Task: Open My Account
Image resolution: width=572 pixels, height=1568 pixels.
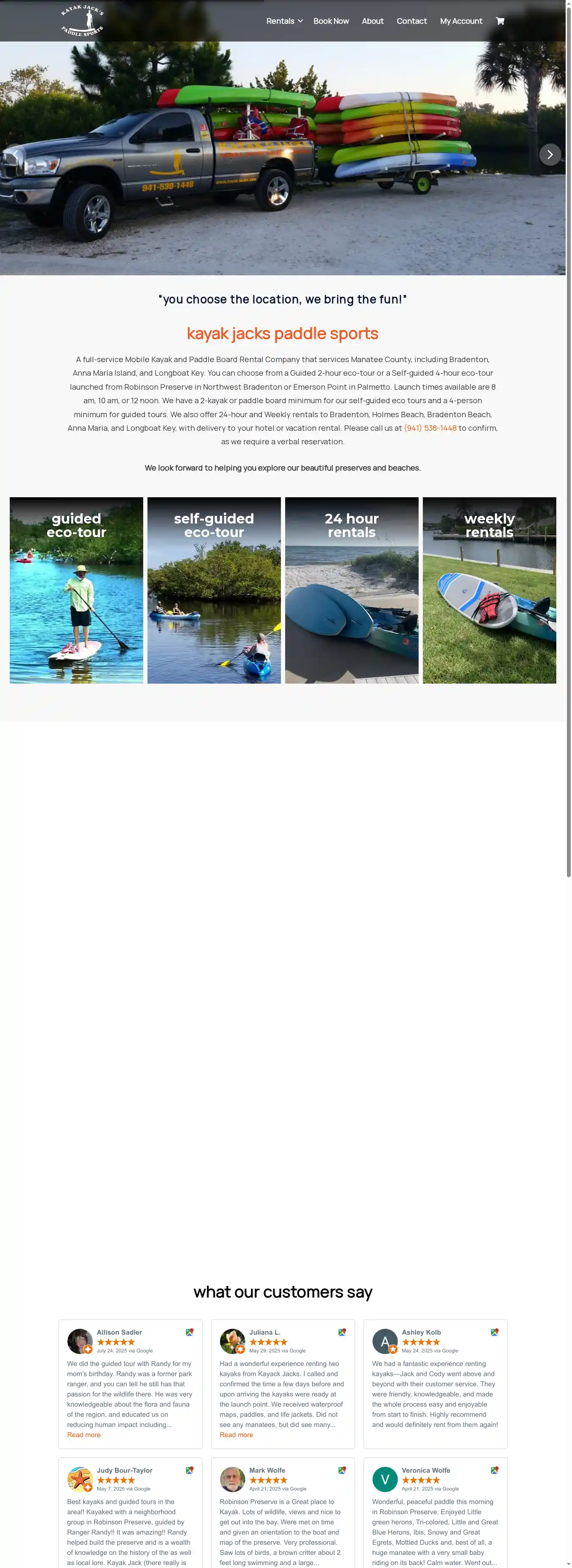Action: (461, 21)
